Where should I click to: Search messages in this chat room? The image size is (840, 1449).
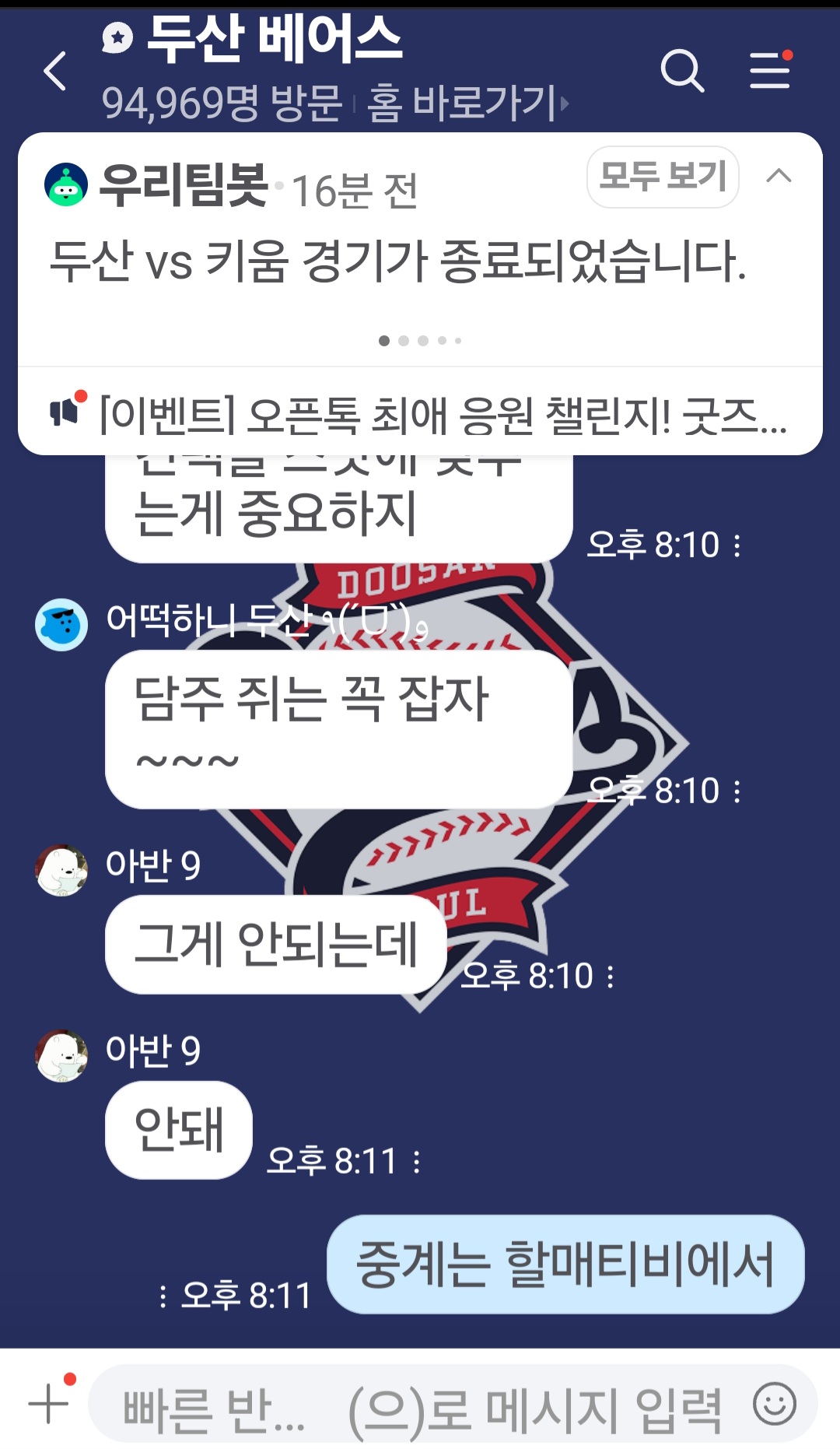tap(682, 72)
